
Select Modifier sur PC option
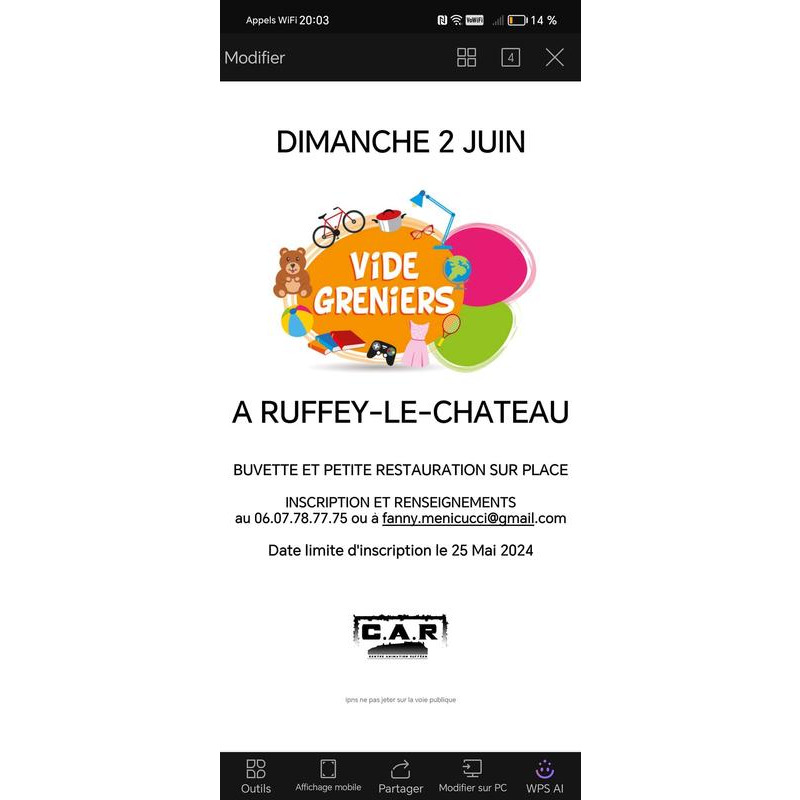472,776
